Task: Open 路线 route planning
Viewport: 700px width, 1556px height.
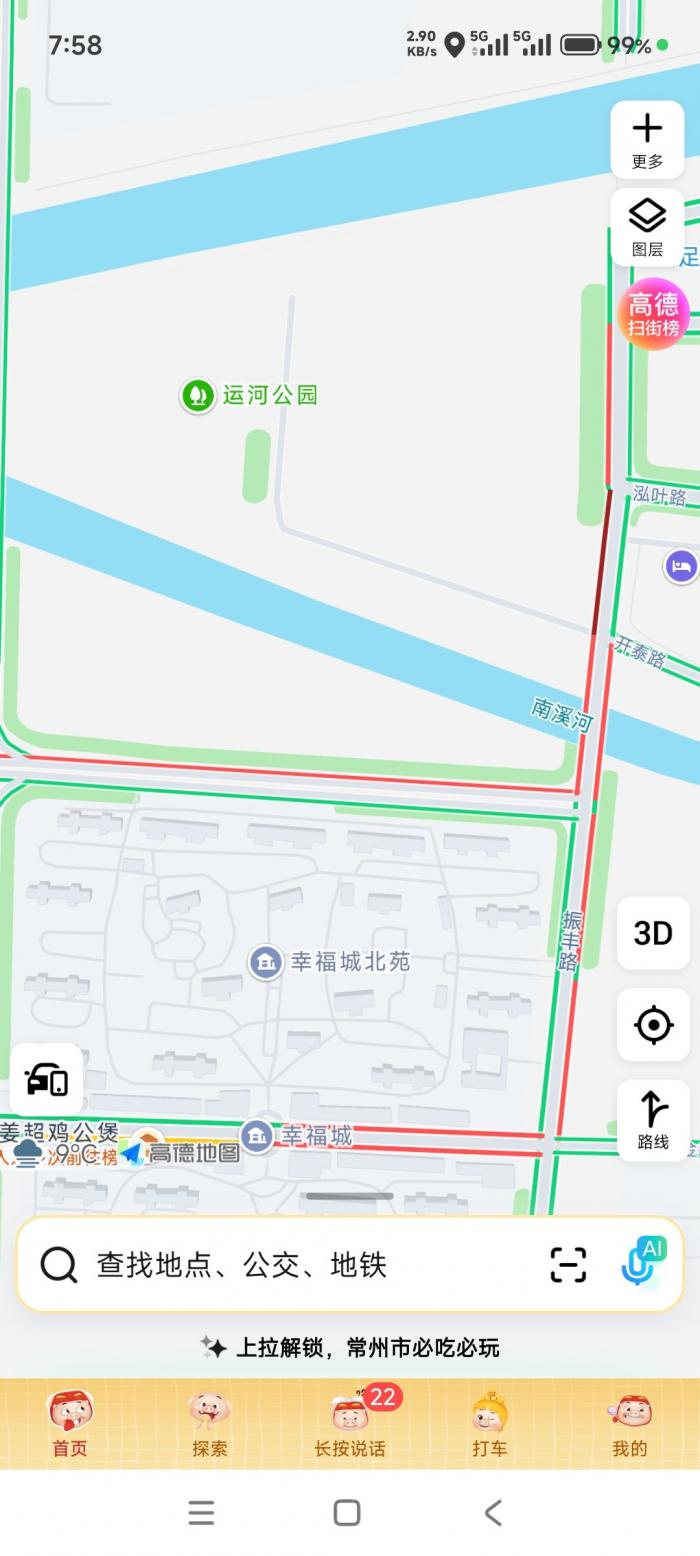Action: click(x=653, y=1119)
